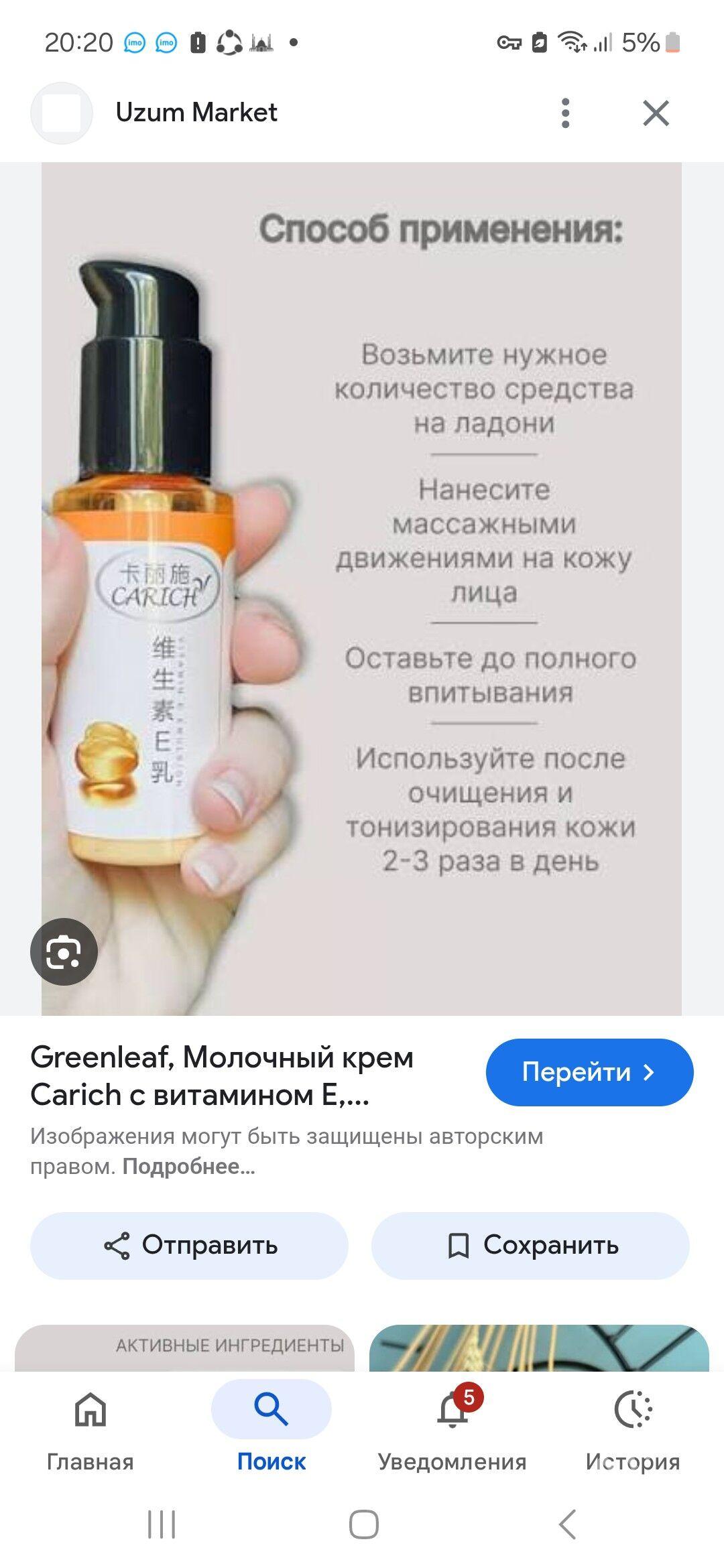Open the Greenleaf Carich cream title
The height and width of the screenshot is (1568, 724).
coord(221,1075)
